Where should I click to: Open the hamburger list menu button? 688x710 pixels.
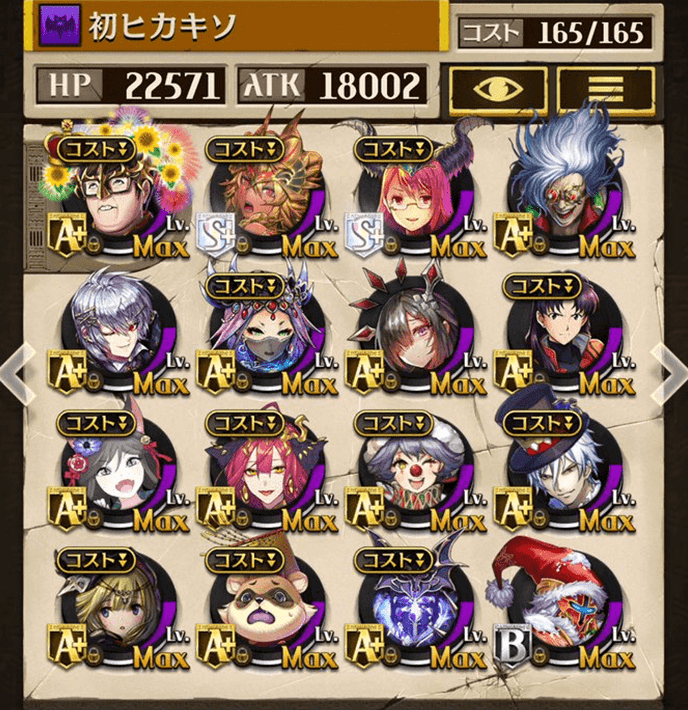604,89
